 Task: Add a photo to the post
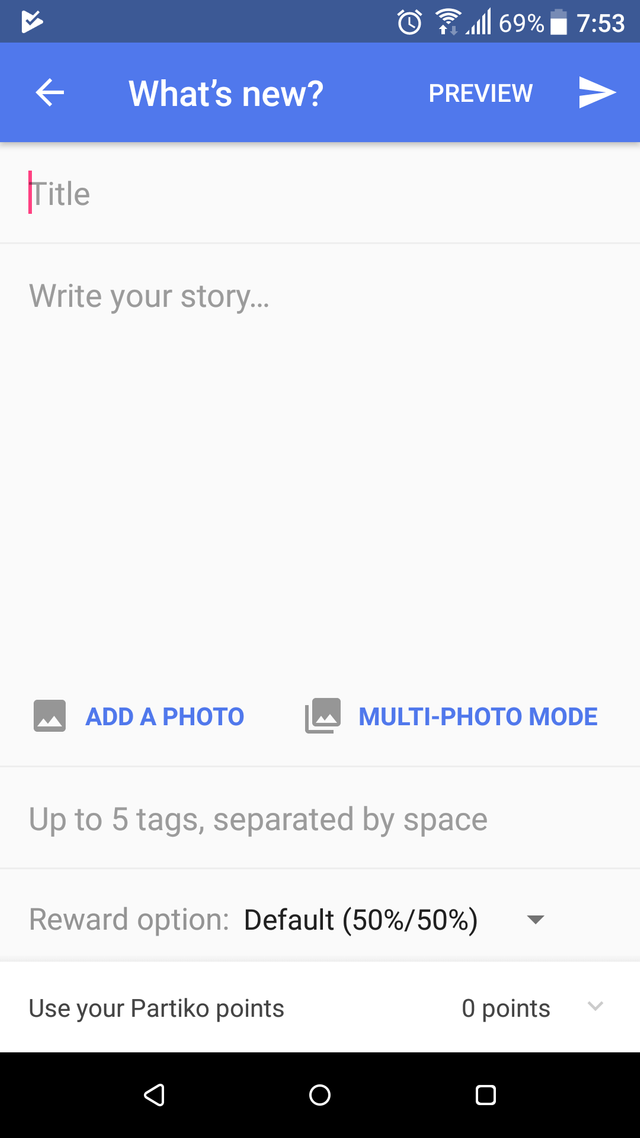pos(140,716)
